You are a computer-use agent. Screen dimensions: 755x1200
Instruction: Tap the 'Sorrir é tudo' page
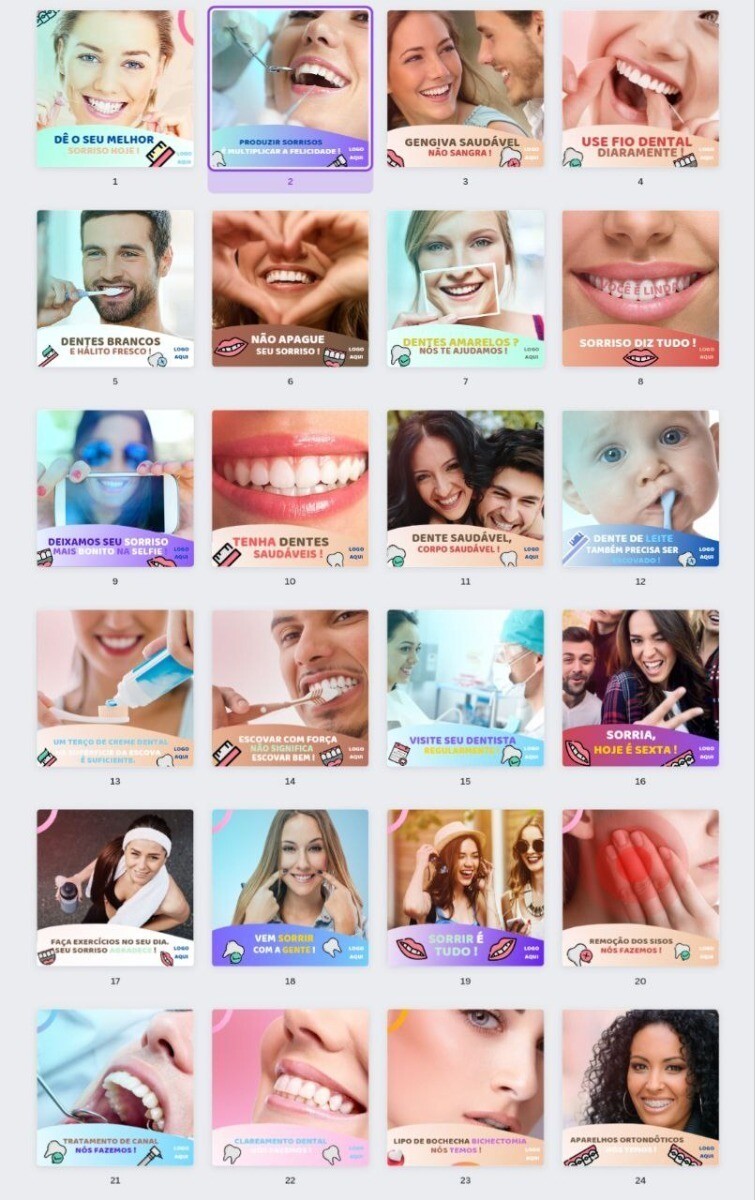coord(465,888)
